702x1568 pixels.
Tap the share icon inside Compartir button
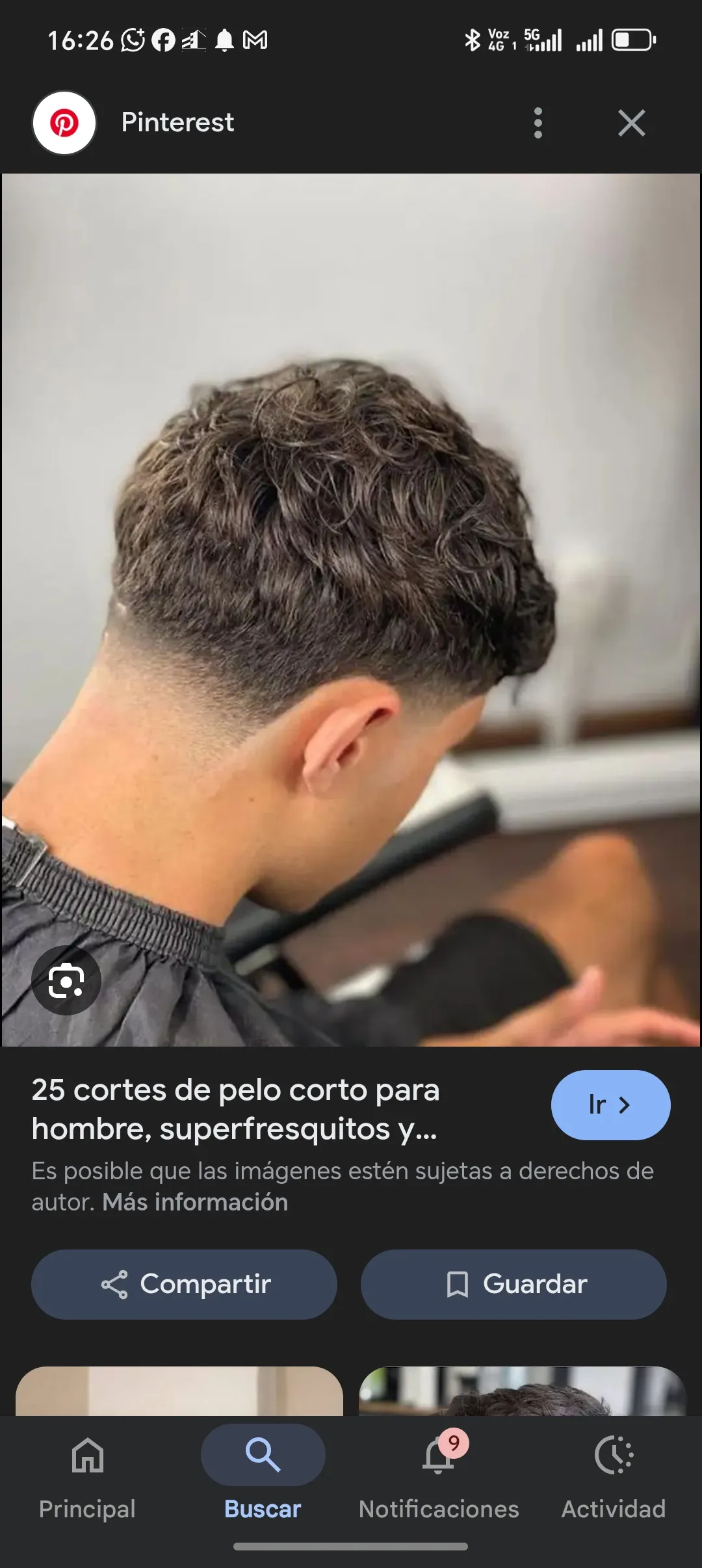point(114,1284)
